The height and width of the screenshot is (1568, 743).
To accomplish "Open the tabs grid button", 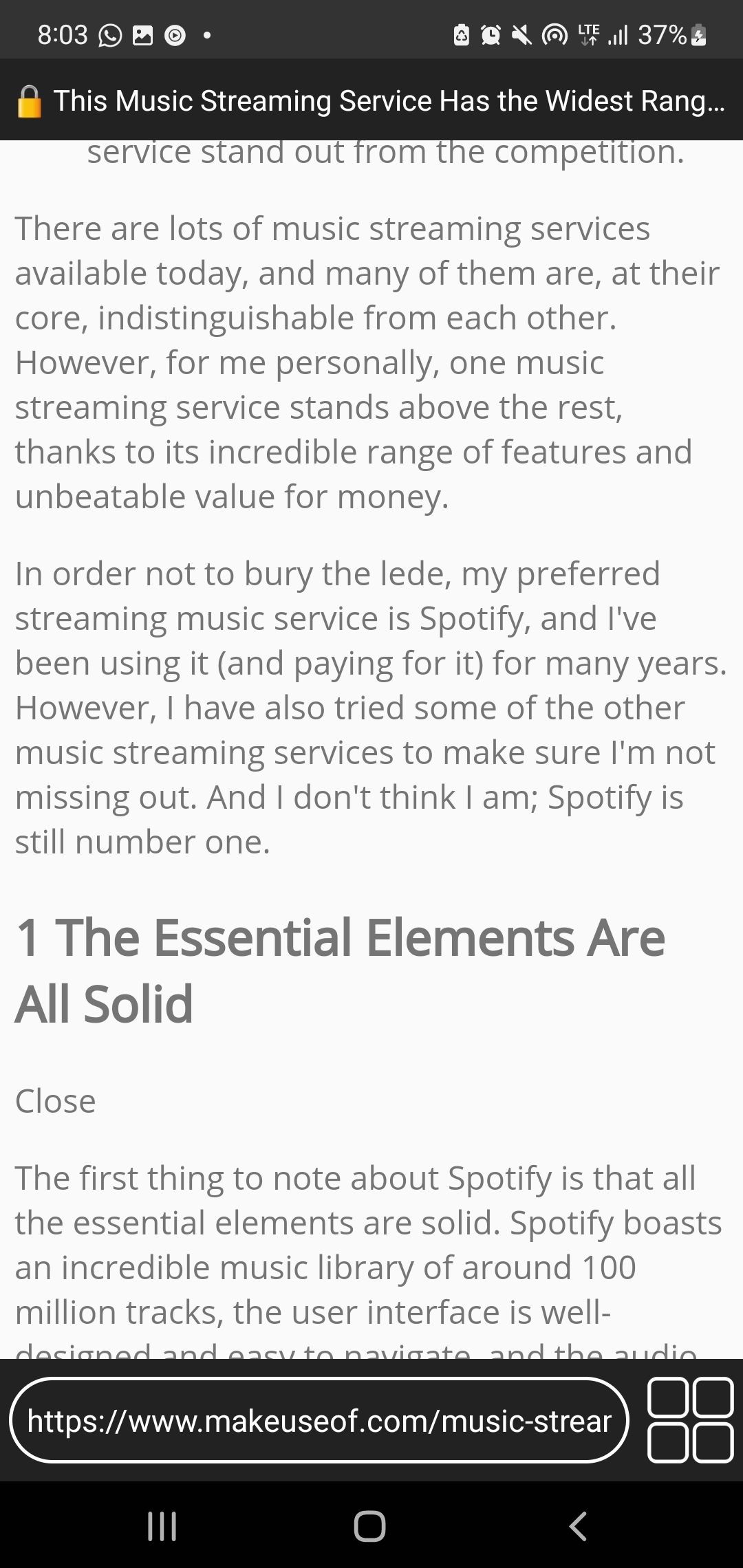I will click(690, 1419).
